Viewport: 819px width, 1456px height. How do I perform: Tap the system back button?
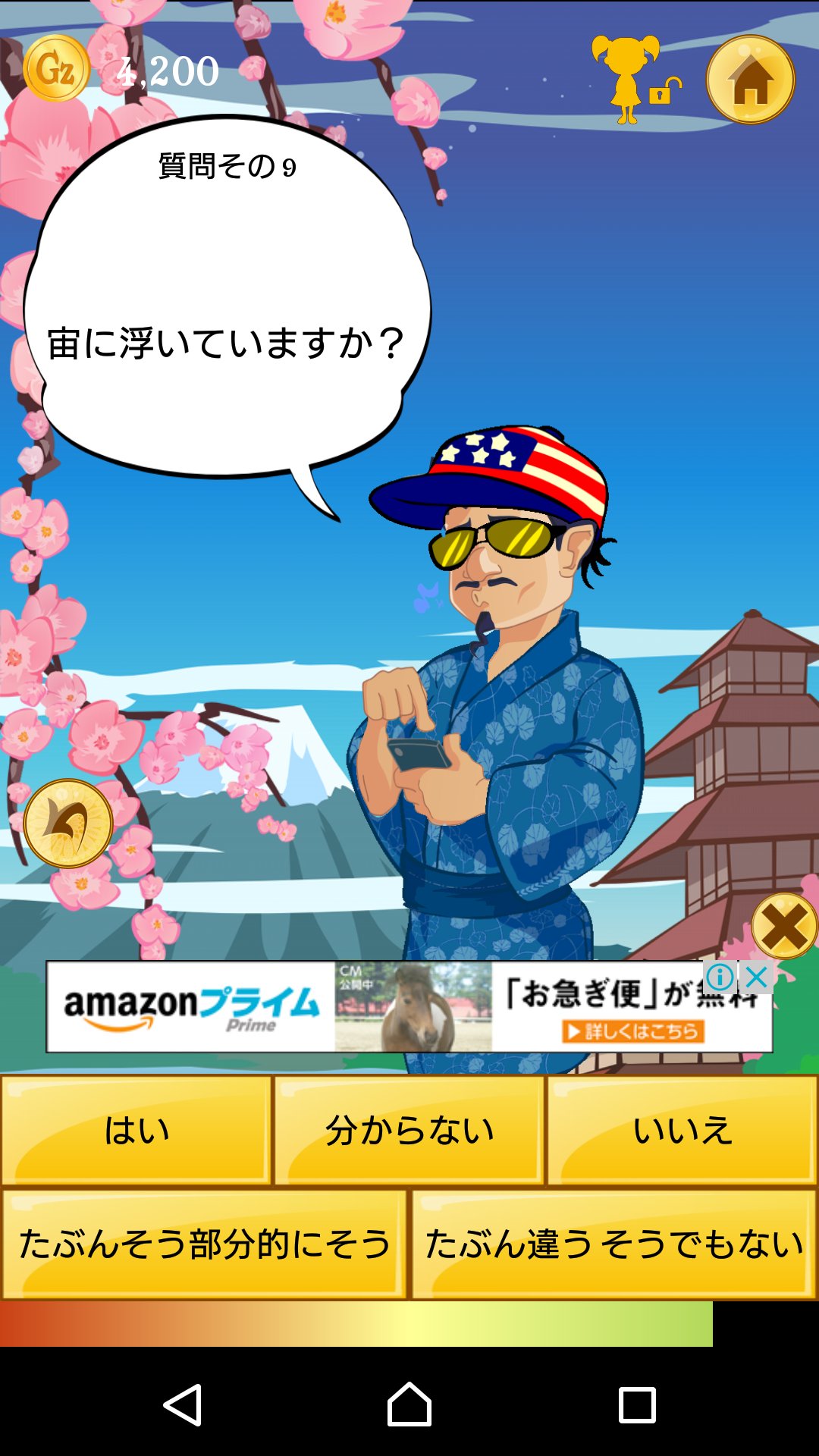tap(183, 1405)
